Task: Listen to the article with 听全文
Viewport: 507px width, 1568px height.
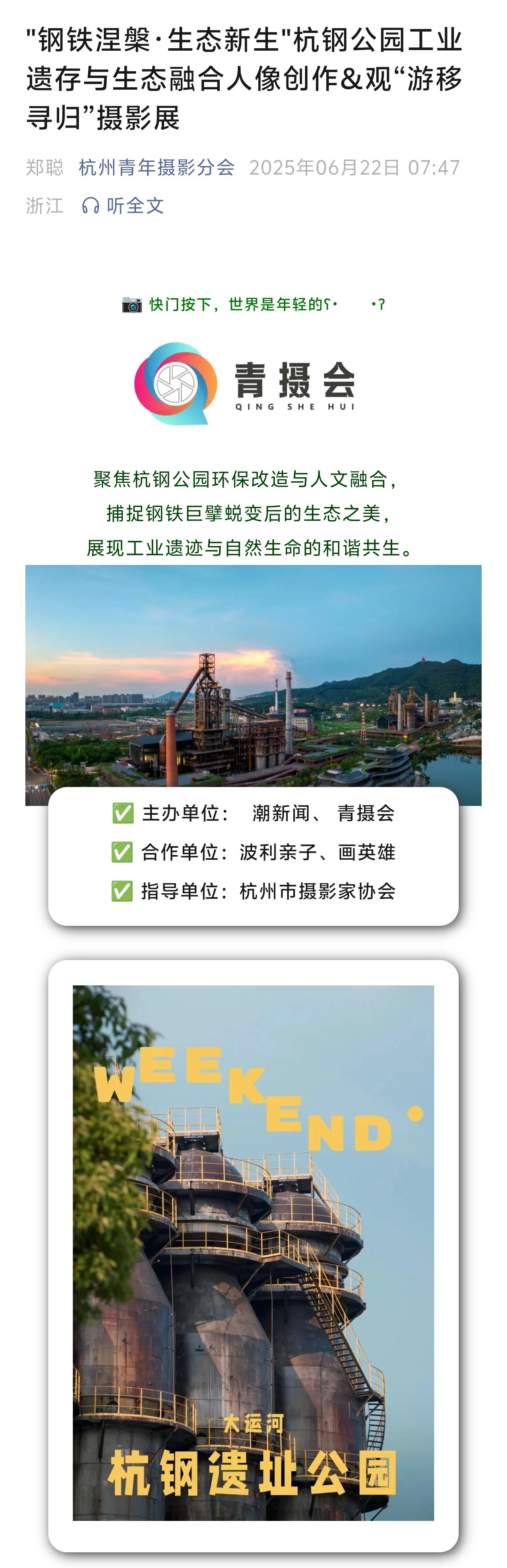Action: (124, 206)
